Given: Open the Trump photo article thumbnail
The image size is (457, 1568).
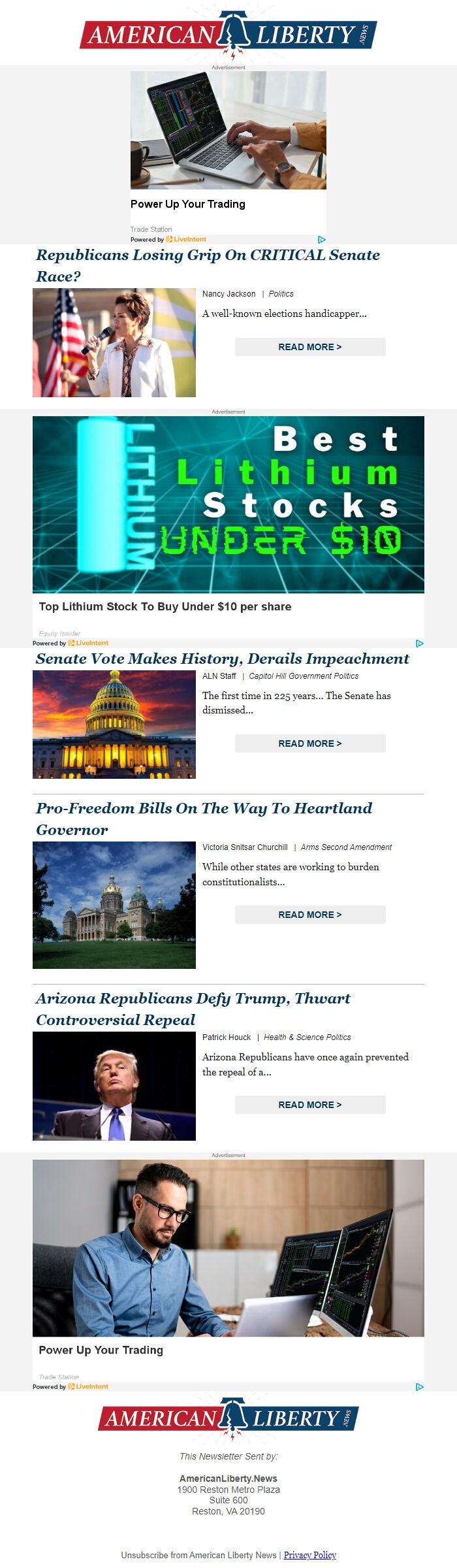Looking at the screenshot, I should pyautogui.click(x=114, y=1086).
